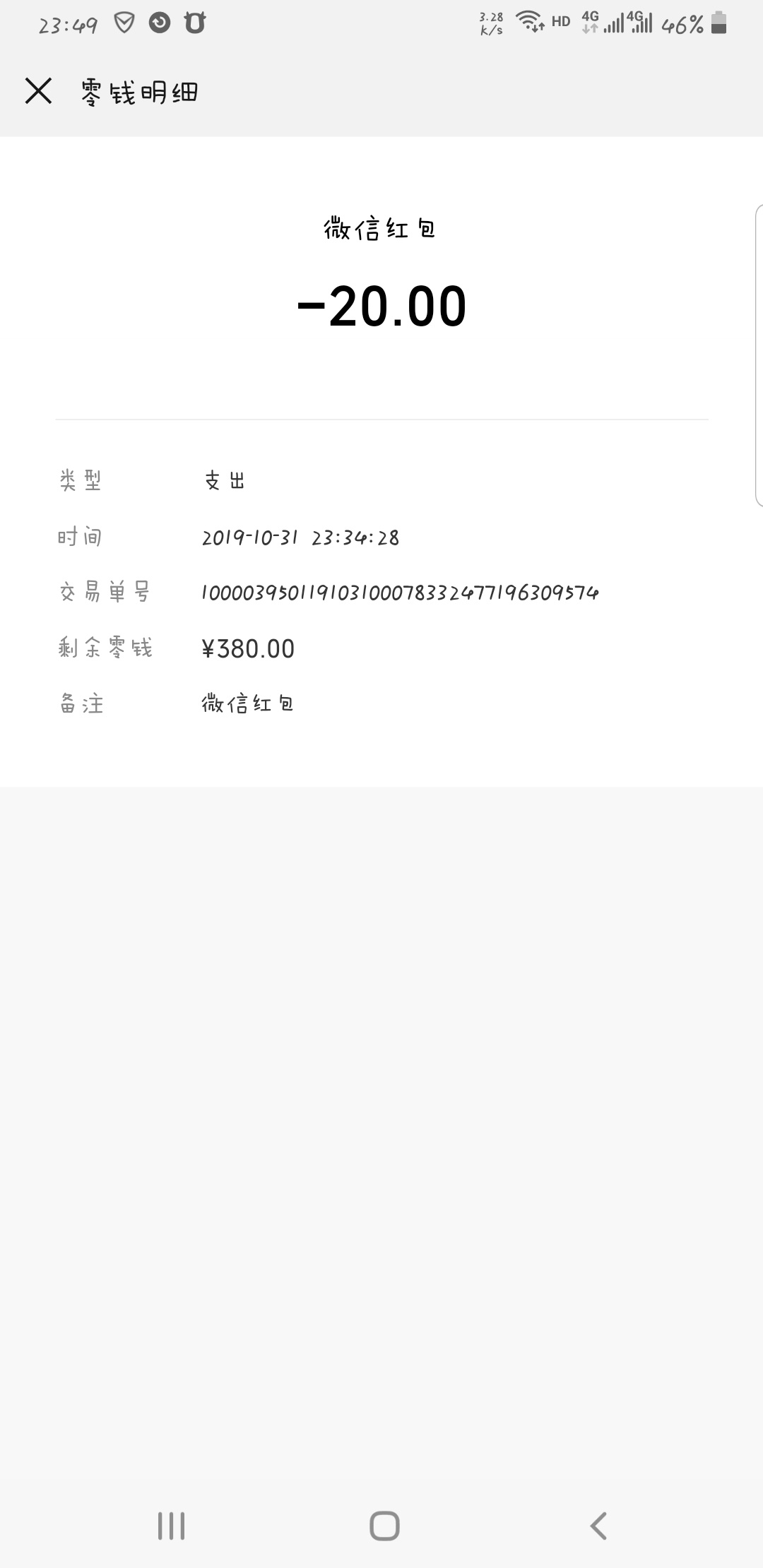
Task: Open recent apps list
Action: pos(171,1526)
